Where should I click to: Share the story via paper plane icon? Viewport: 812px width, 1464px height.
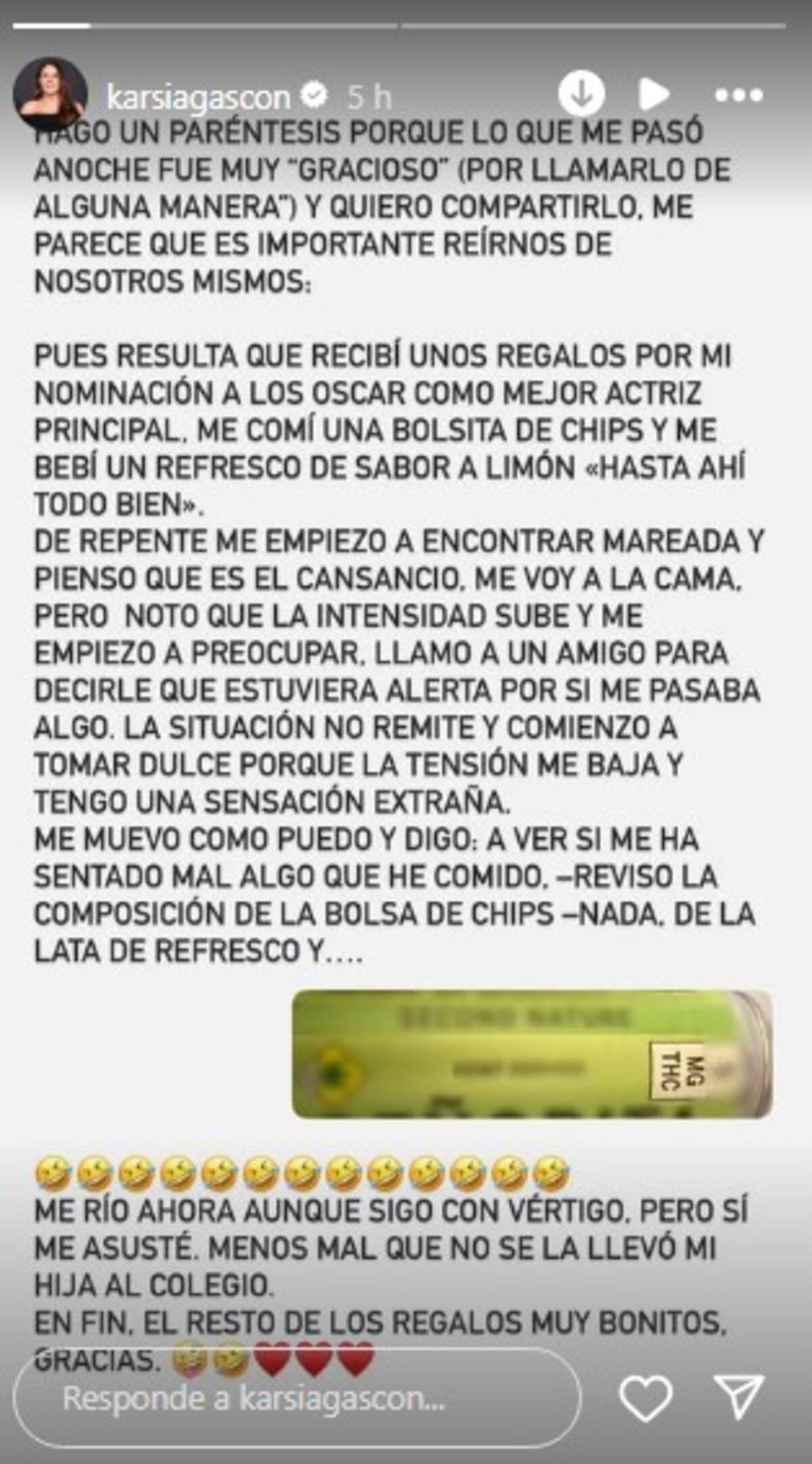coord(739,1398)
